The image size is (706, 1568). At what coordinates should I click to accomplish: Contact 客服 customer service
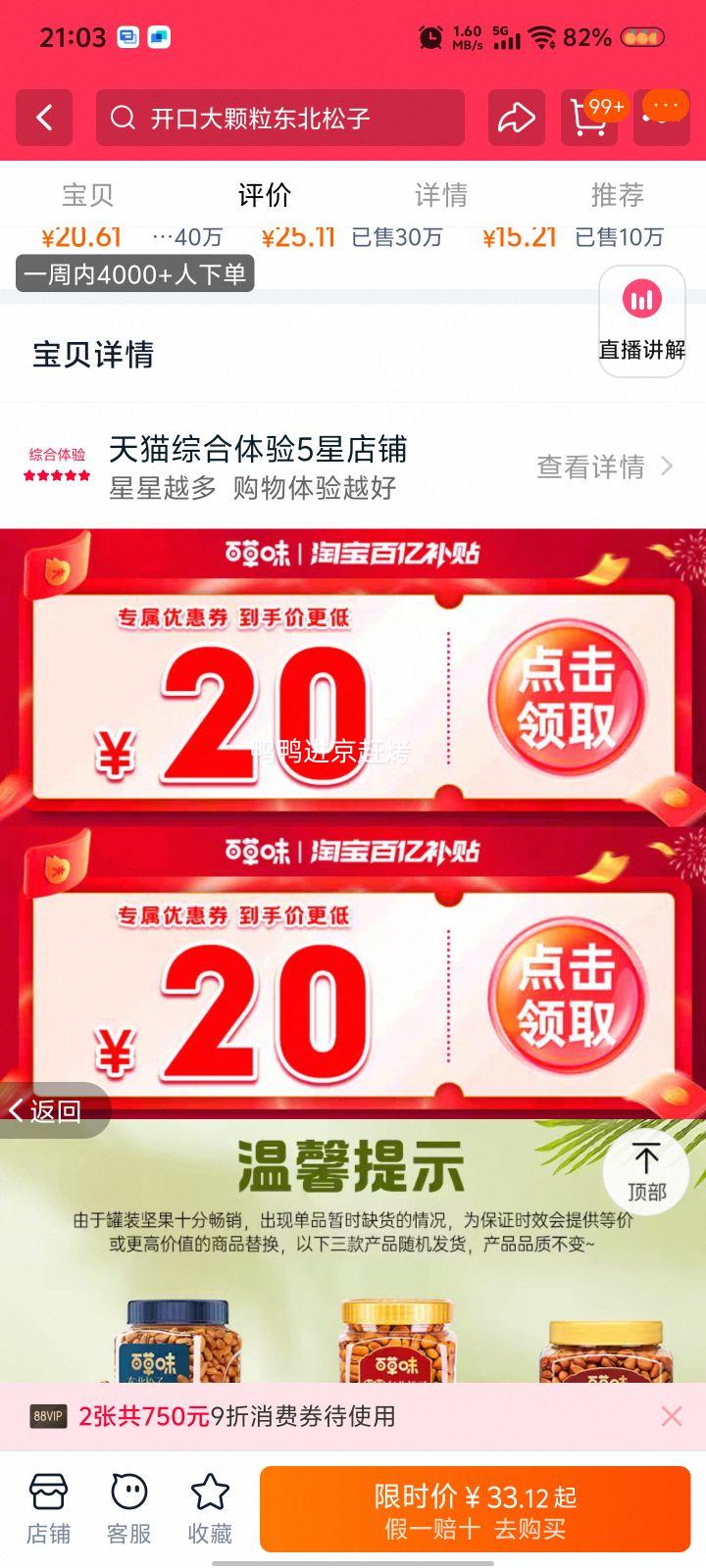click(128, 1509)
